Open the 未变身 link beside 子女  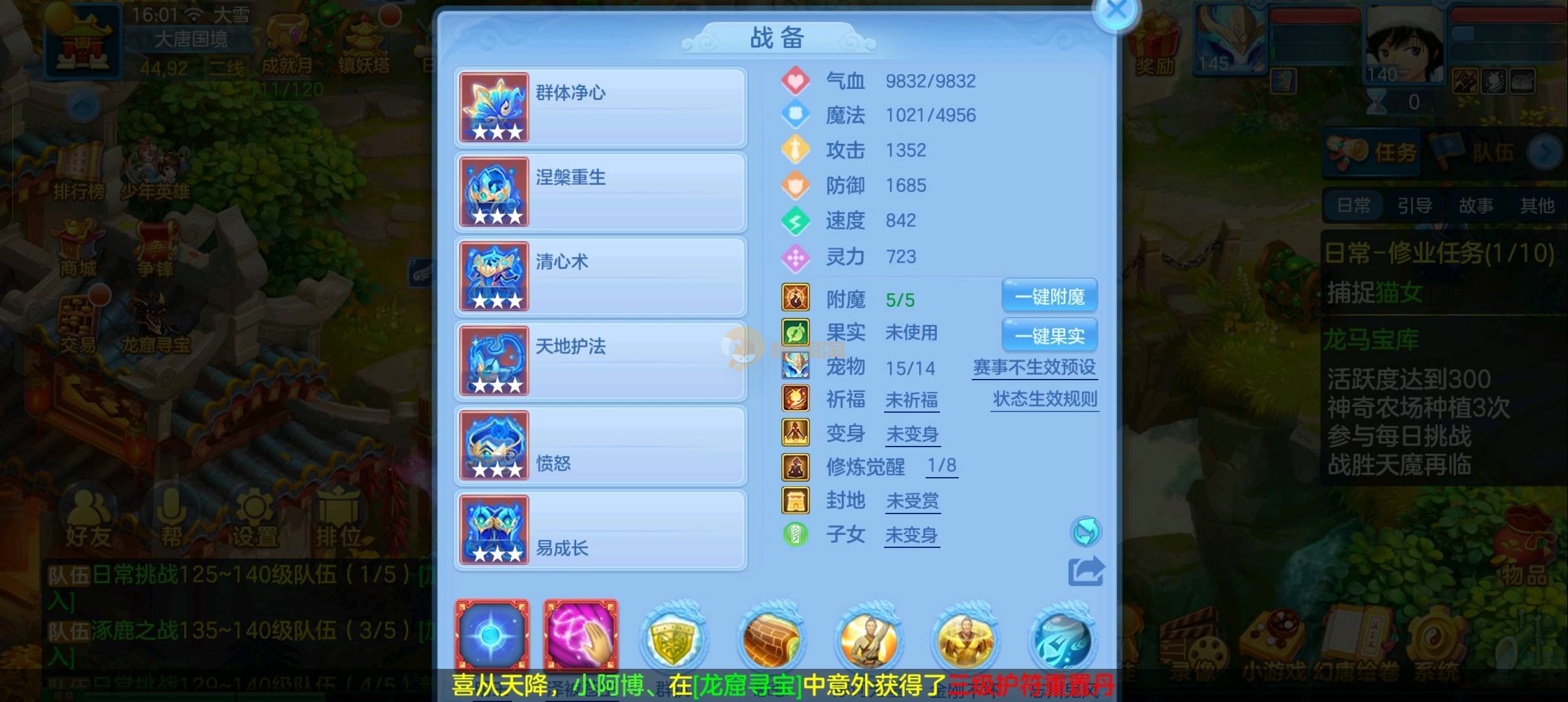[x=911, y=536]
